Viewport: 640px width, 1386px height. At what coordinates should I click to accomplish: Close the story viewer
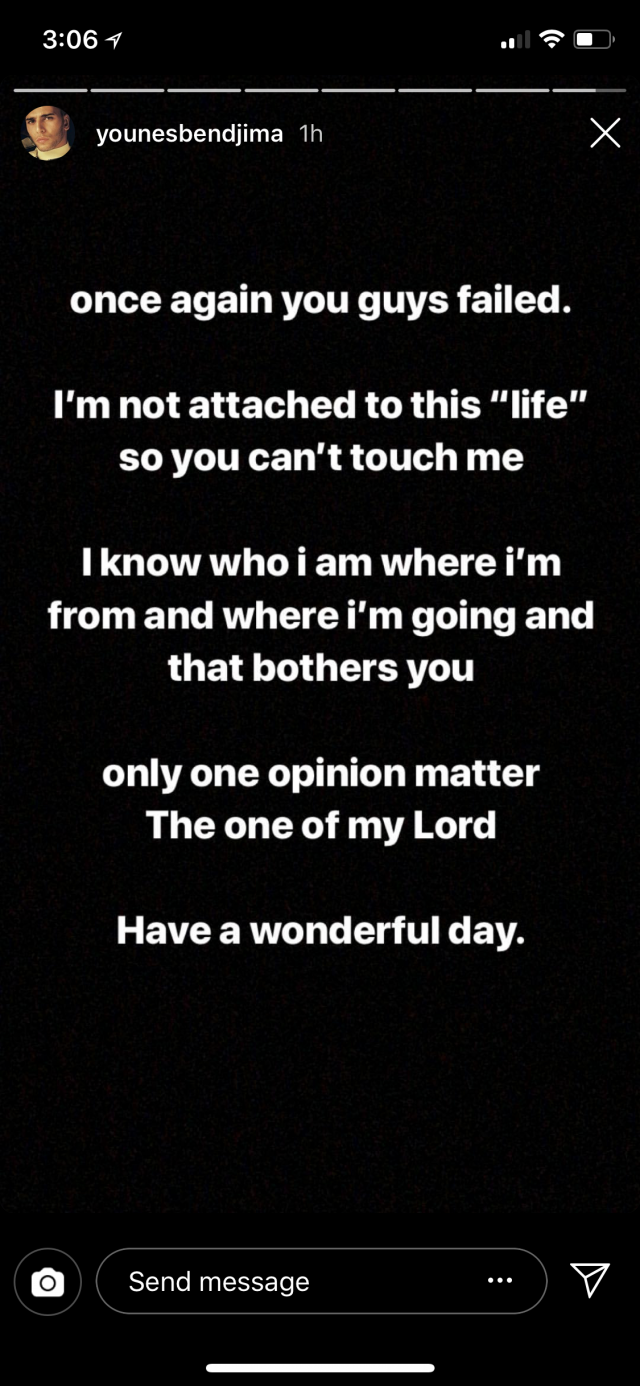(605, 133)
